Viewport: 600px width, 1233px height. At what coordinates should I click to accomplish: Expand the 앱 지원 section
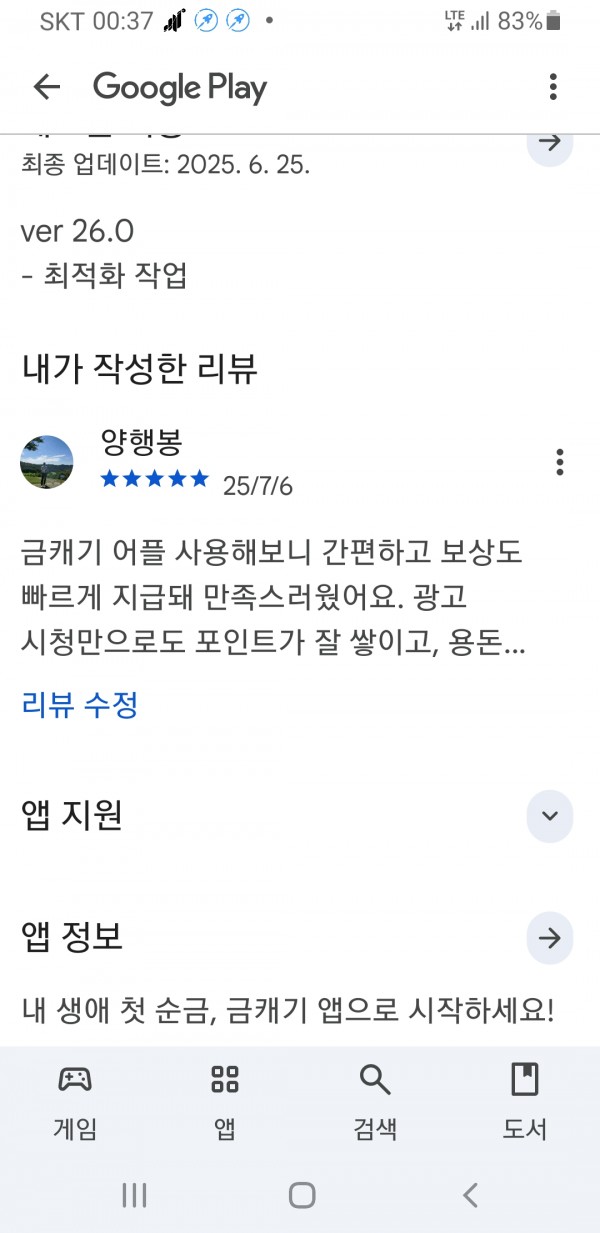pyautogui.click(x=549, y=815)
